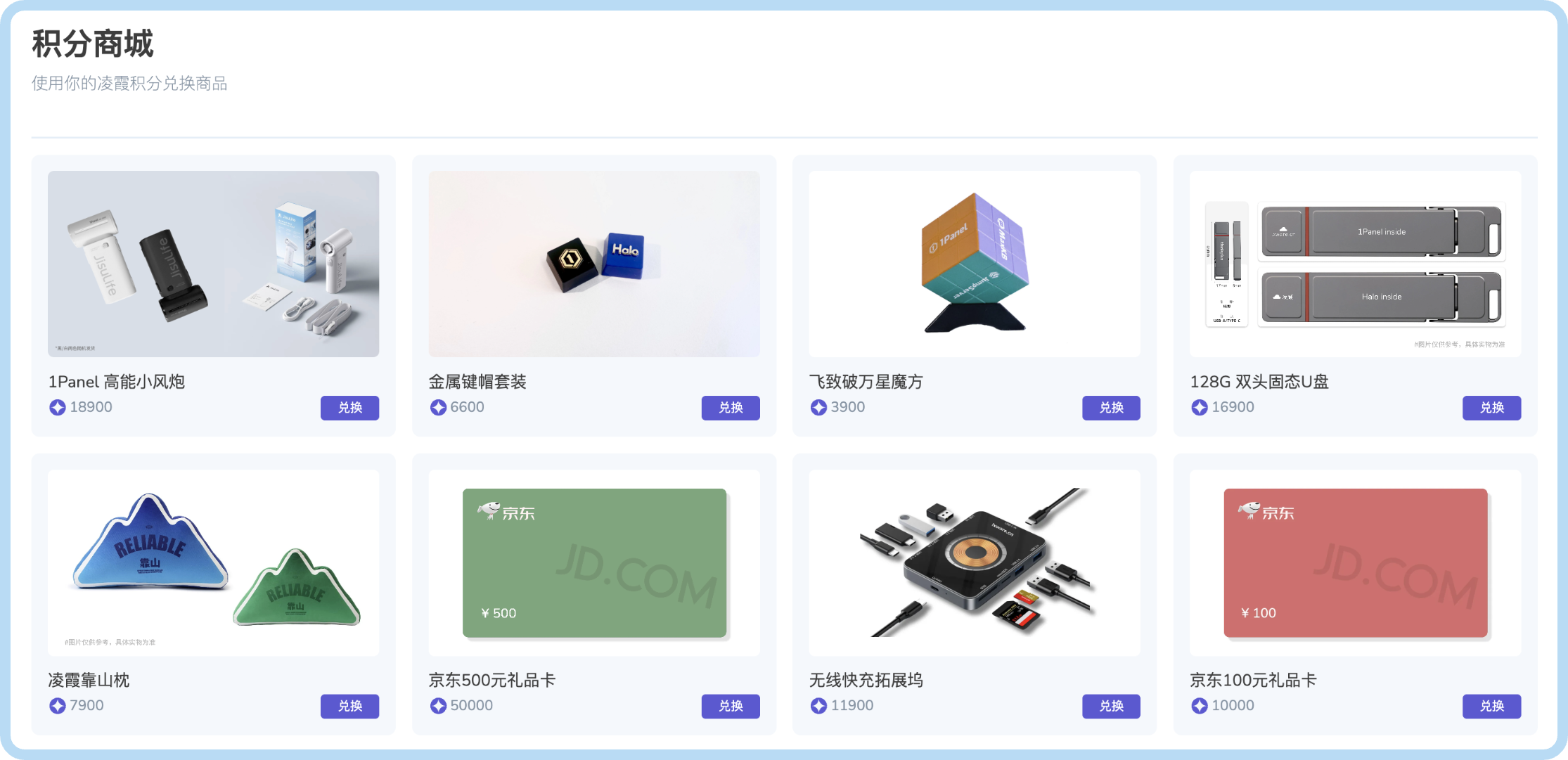Open the 1Panel 高能小风炮 product image

pyautogui.click(x=213, y=264)
